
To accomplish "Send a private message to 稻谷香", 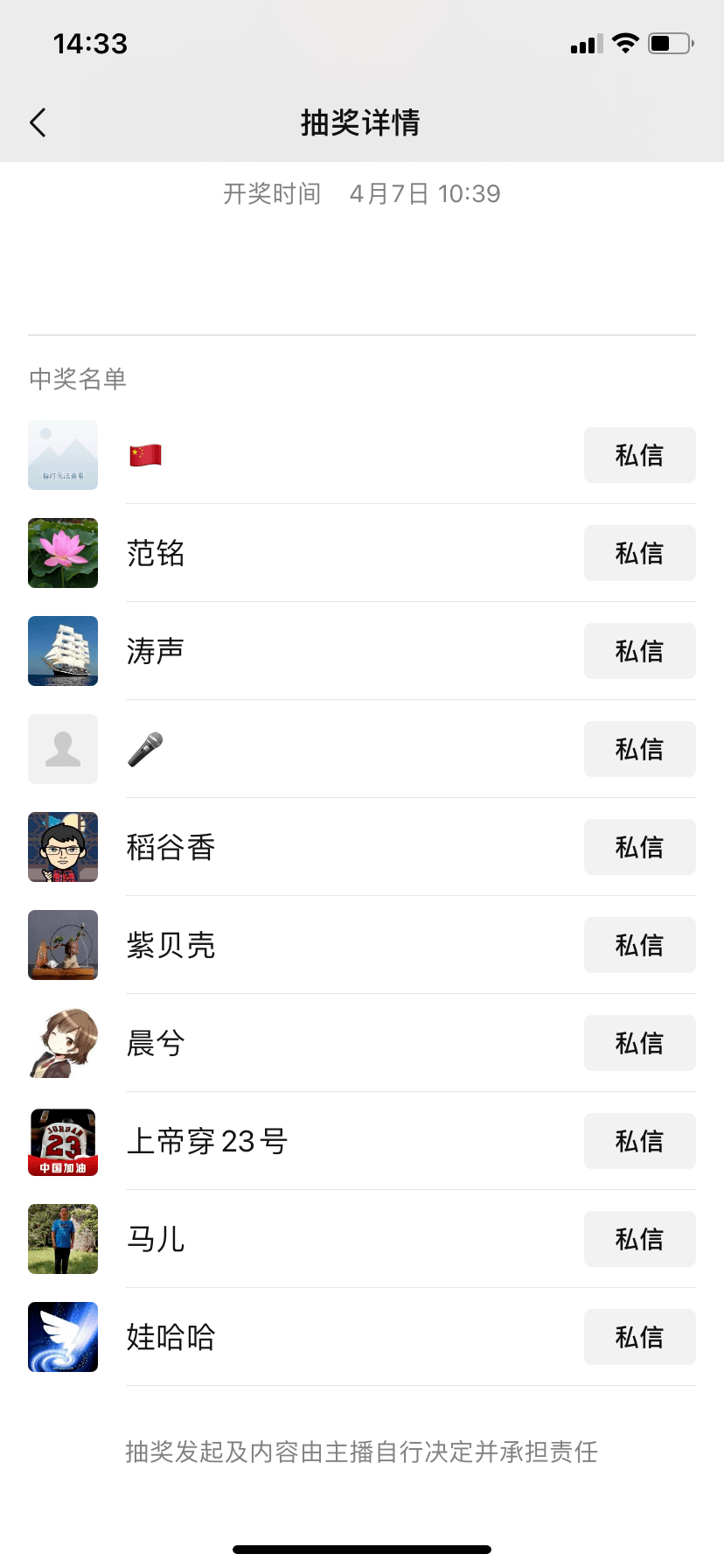I will tap(639, 847).
